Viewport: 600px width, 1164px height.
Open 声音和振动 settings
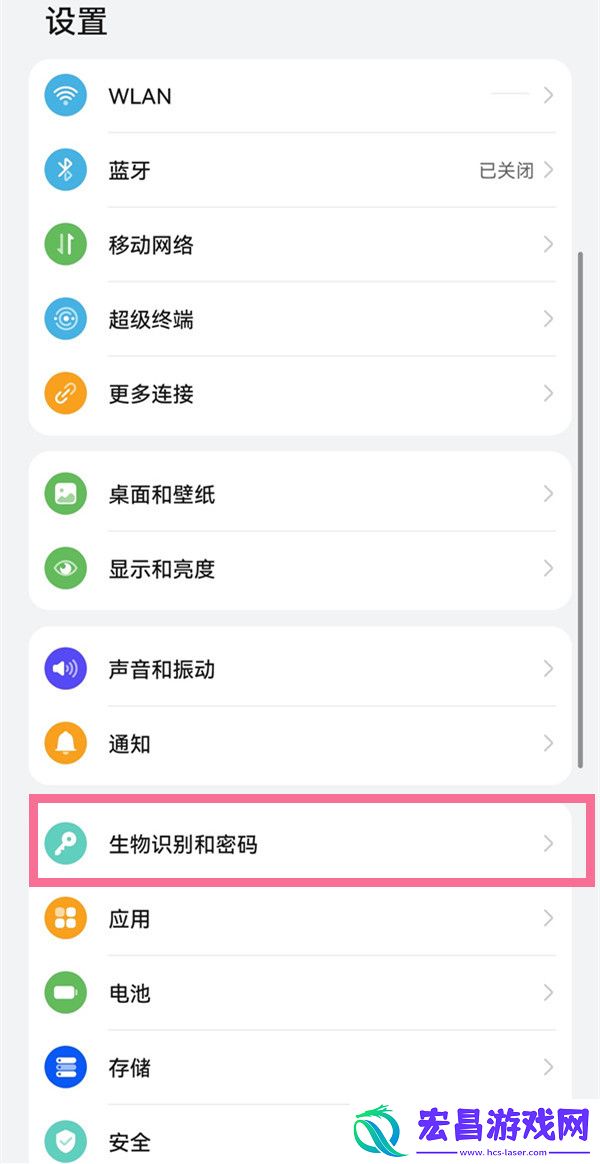pos(300,669)
